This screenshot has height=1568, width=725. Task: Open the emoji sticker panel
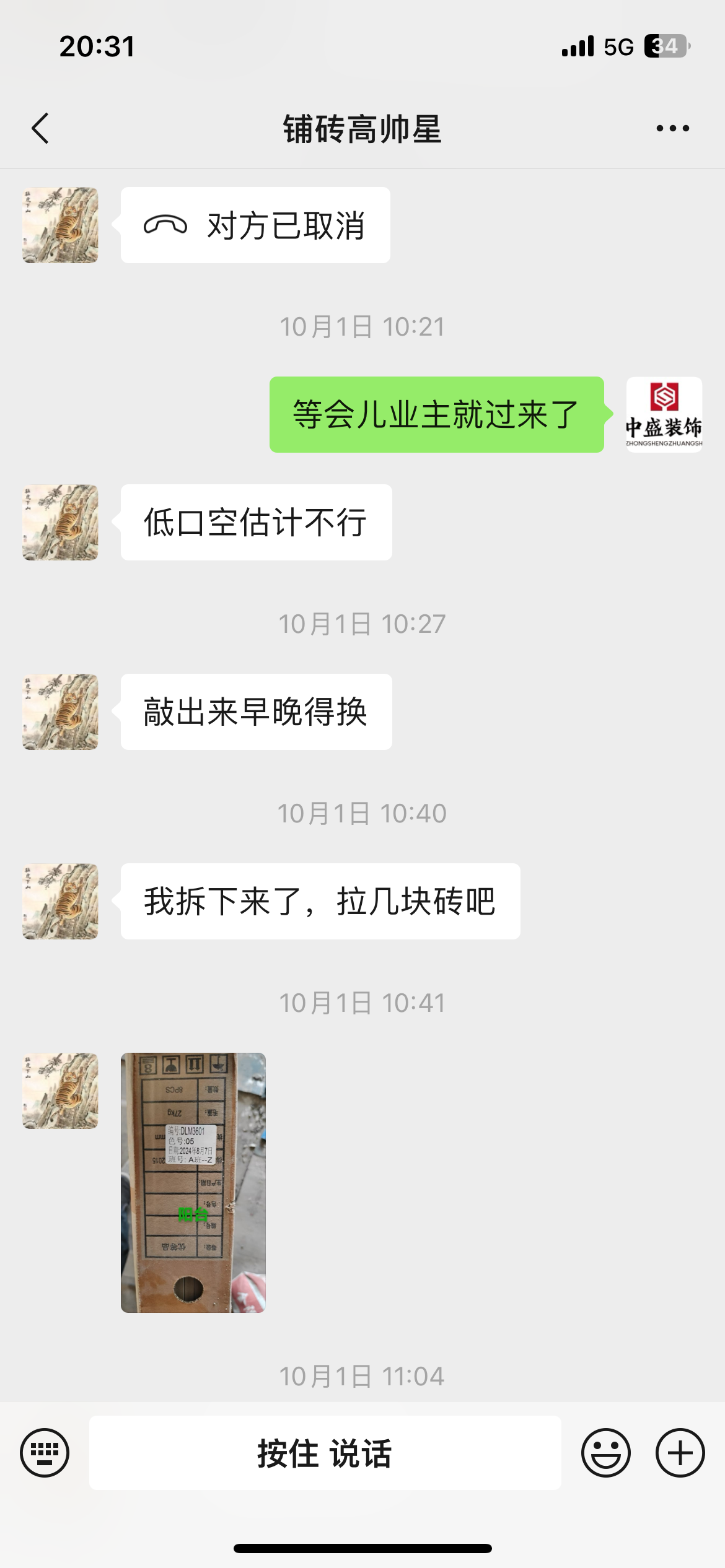(x=605, y=1453)
